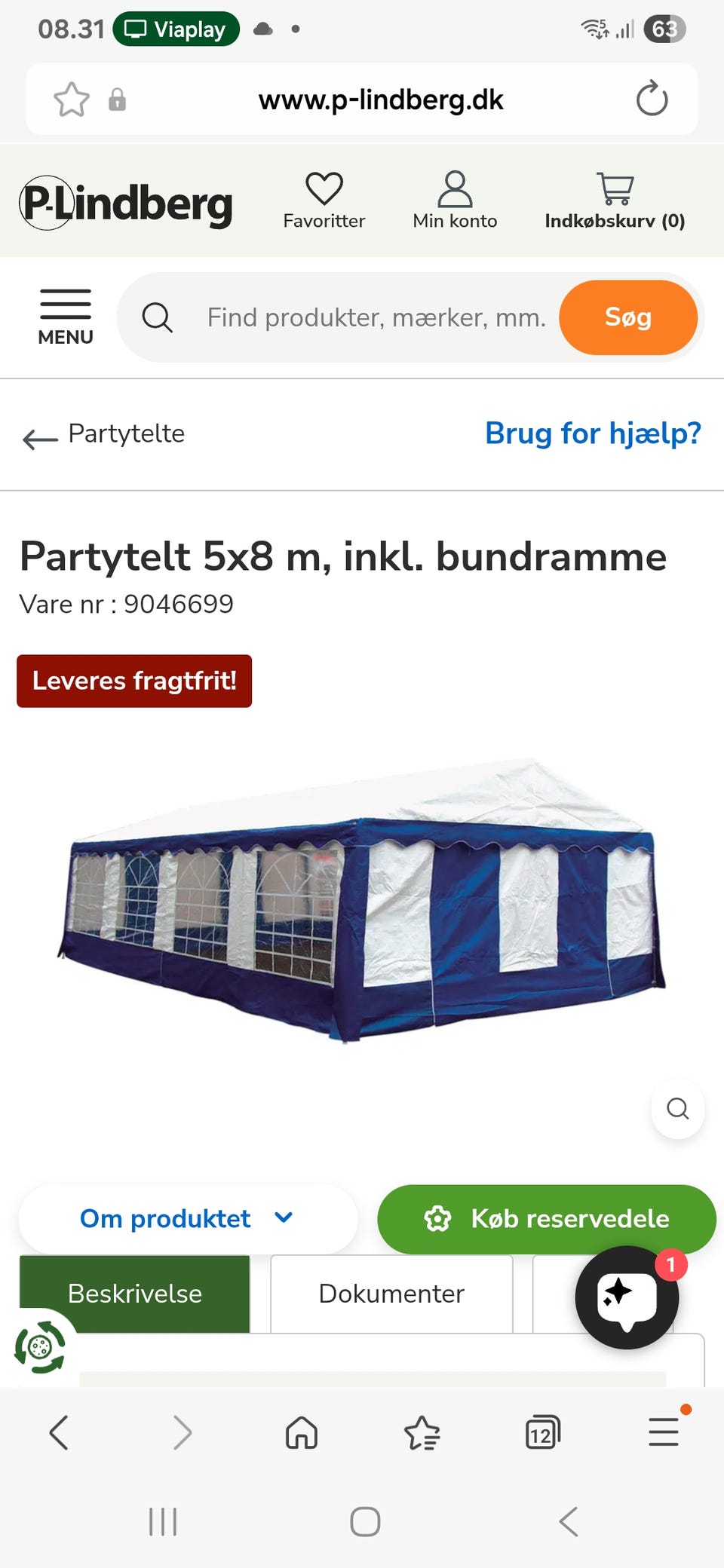
Task: Open the browser hamburger menu
Action: coord(664,1431)
